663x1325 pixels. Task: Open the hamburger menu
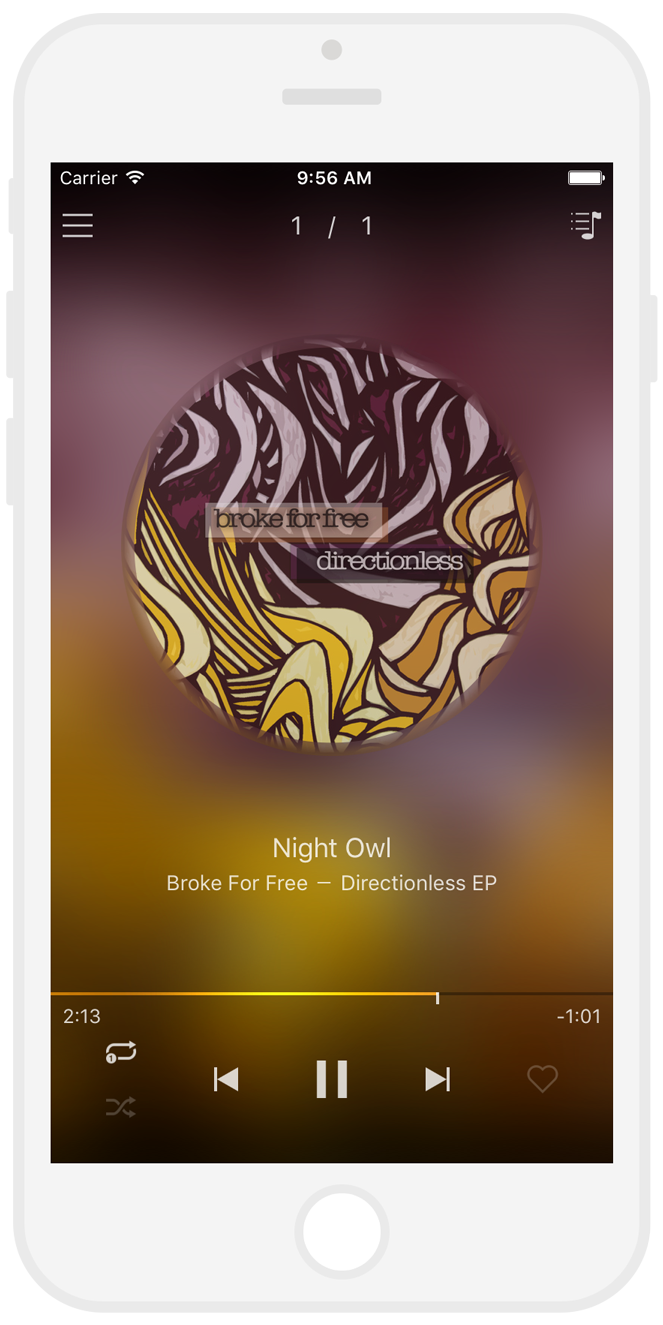pos(78,226)
